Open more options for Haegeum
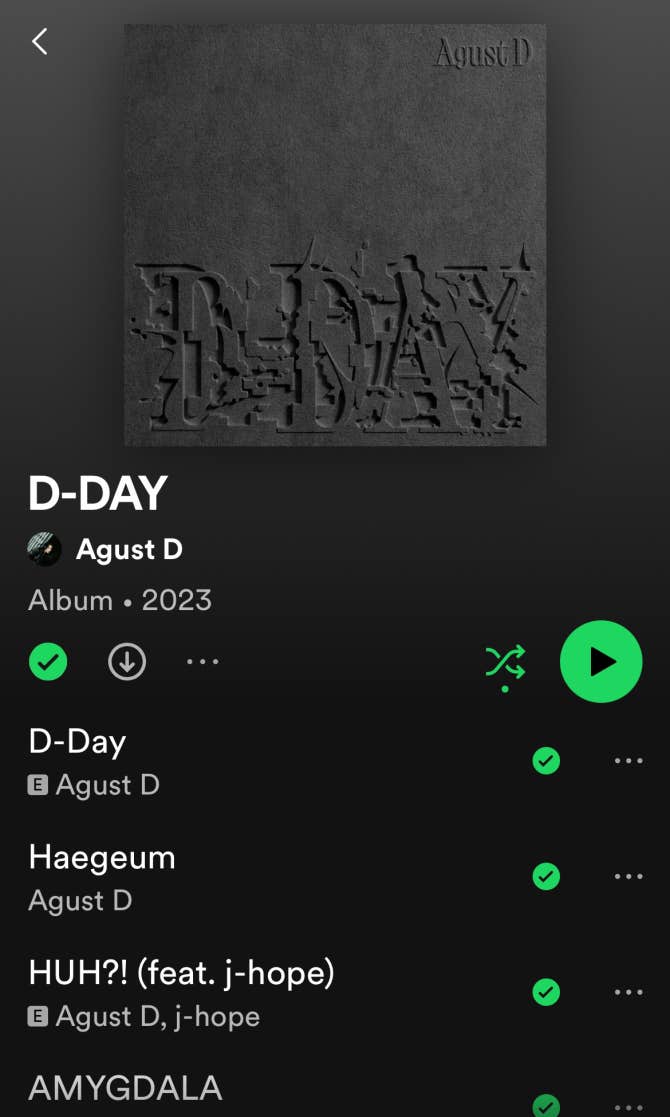The height and width of the screenshot is (1117, 670). 628,877
